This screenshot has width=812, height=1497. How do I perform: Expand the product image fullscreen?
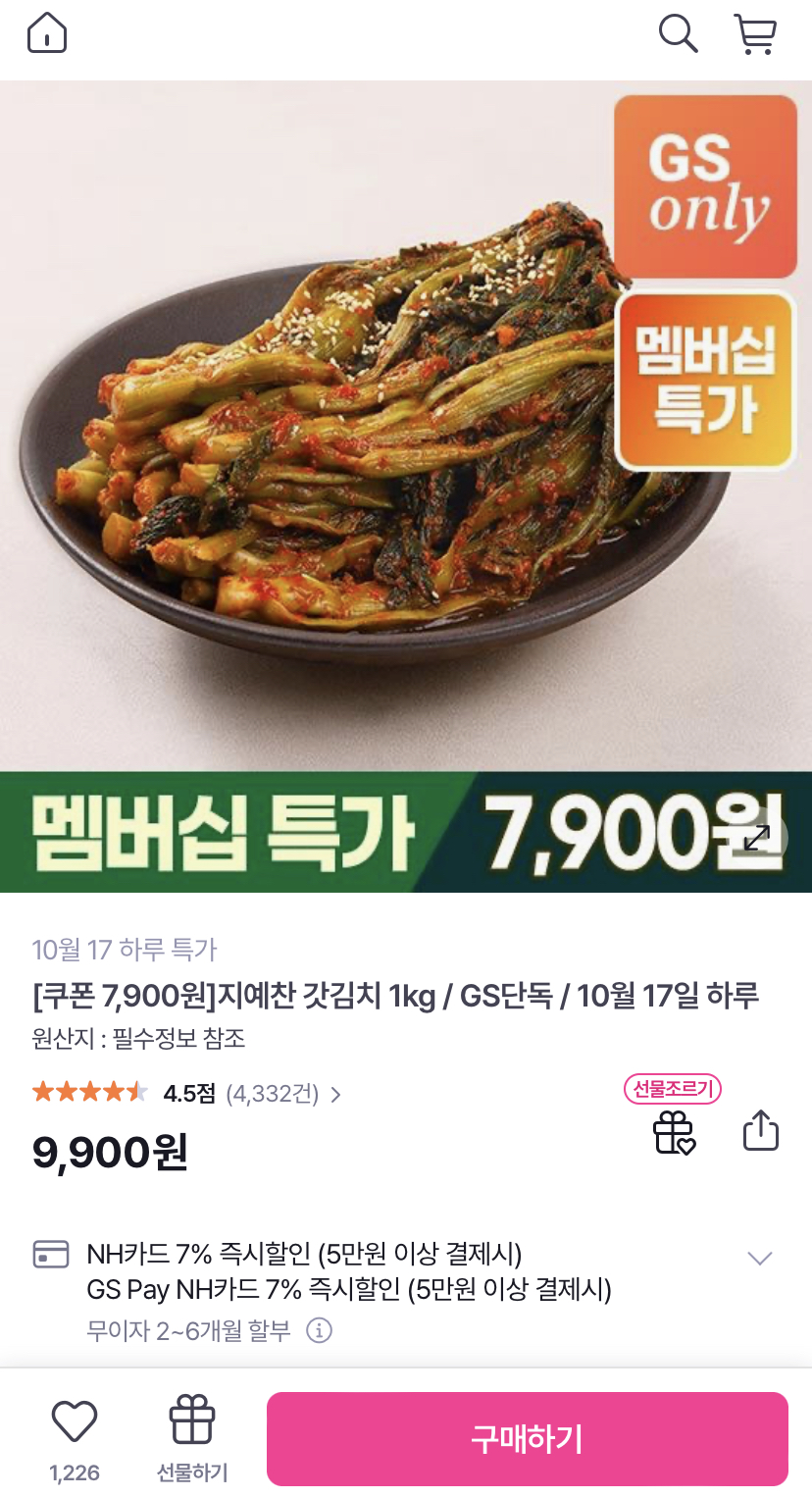(x=757, y=838)
